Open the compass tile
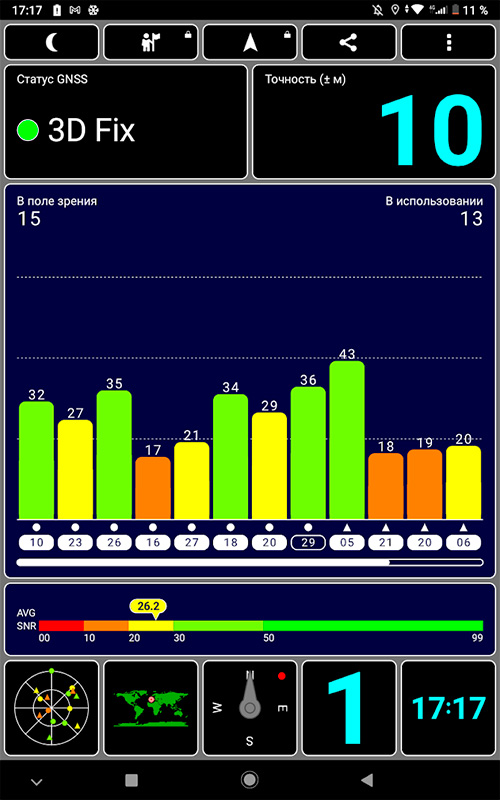500x800 pixels. [x=250, y=708]
